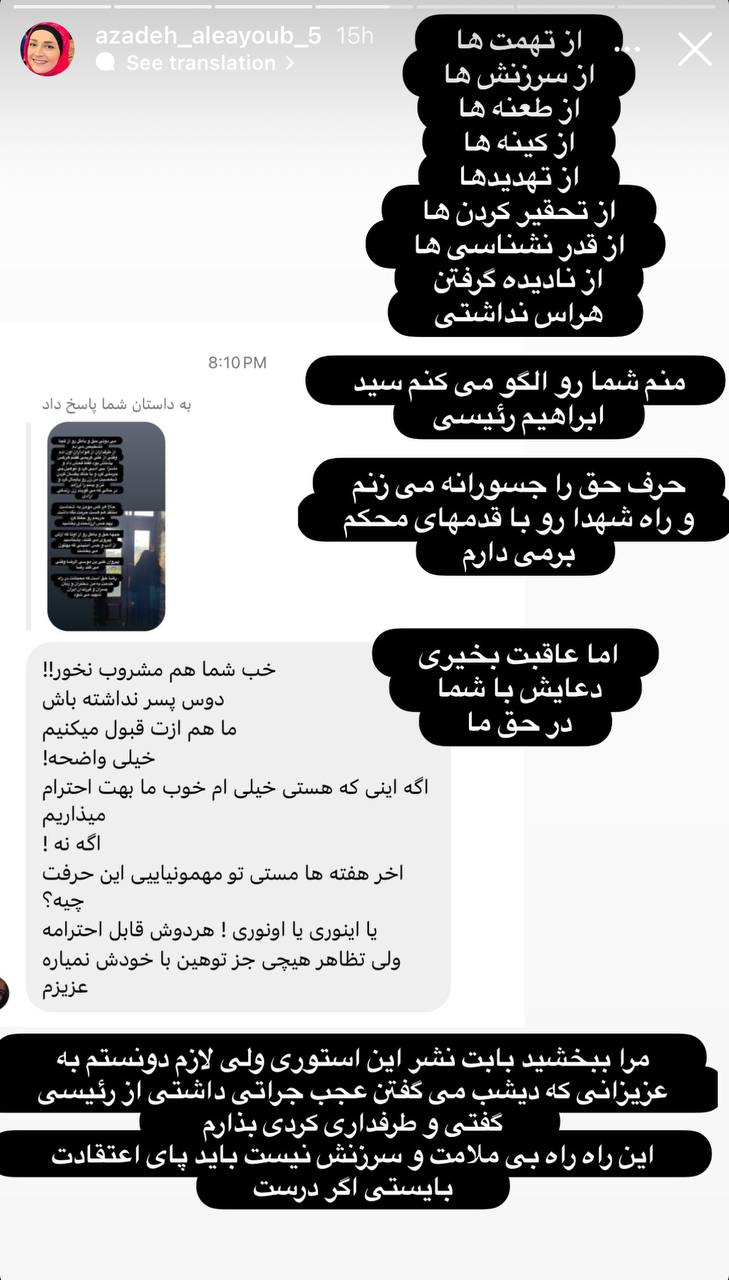This screenshot has height=1280, width=729.
Task: Open the azadeh_aleayoub_5 username link
Action: click(208, 36)
